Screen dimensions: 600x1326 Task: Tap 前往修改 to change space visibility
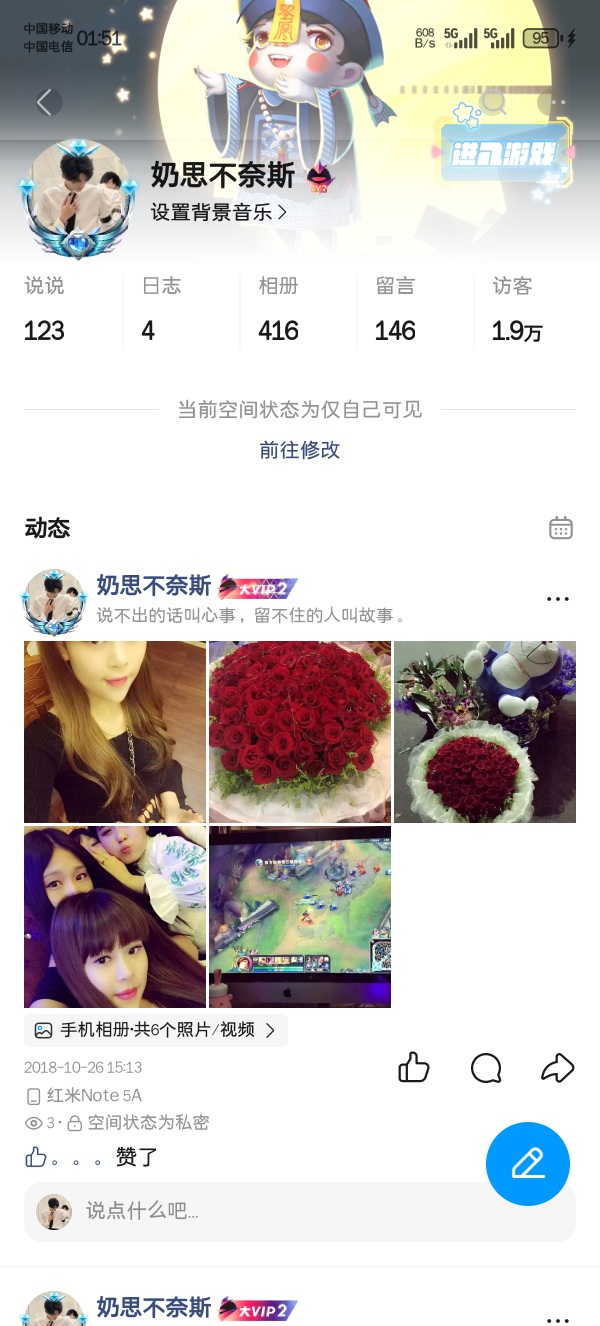pos(300,450)
